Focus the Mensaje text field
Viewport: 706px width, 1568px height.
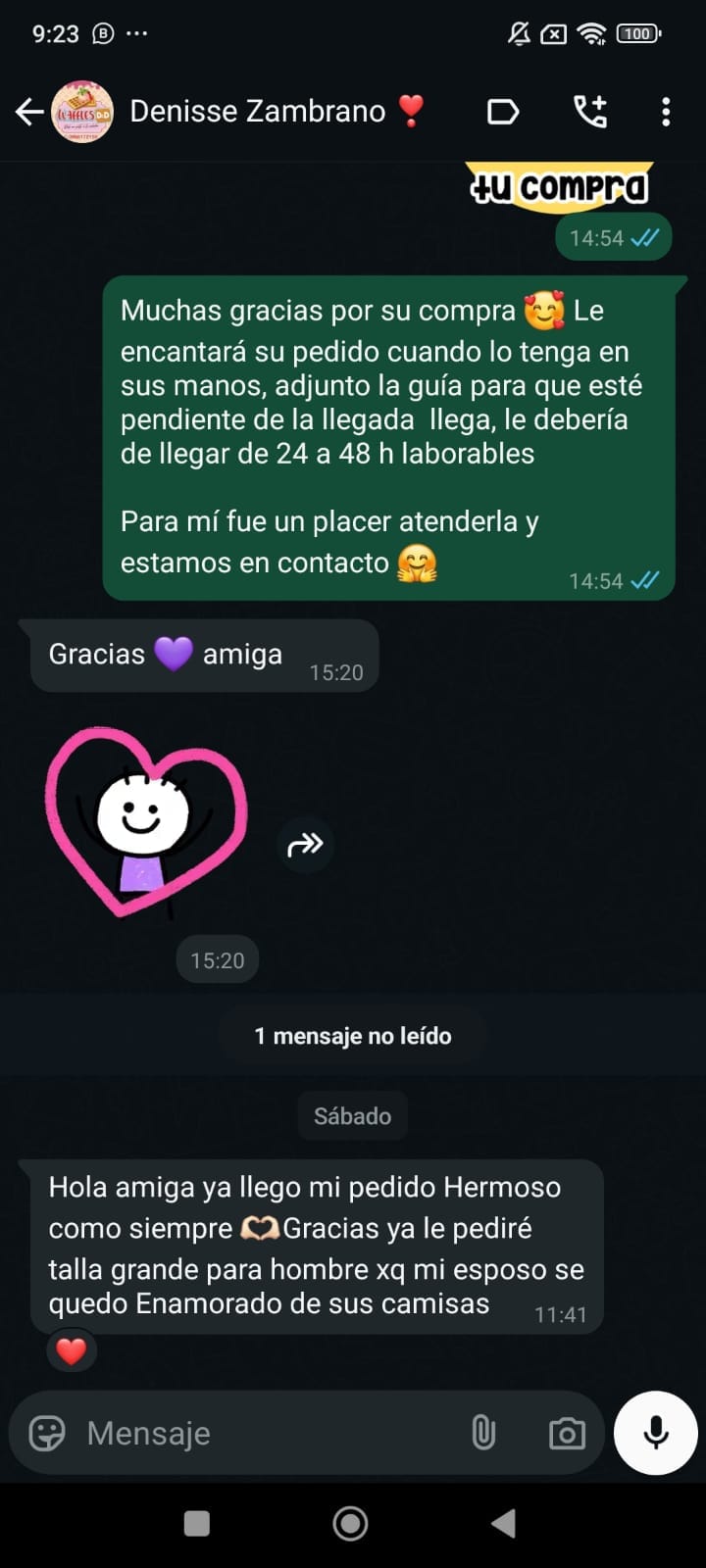pos(265,1433)
